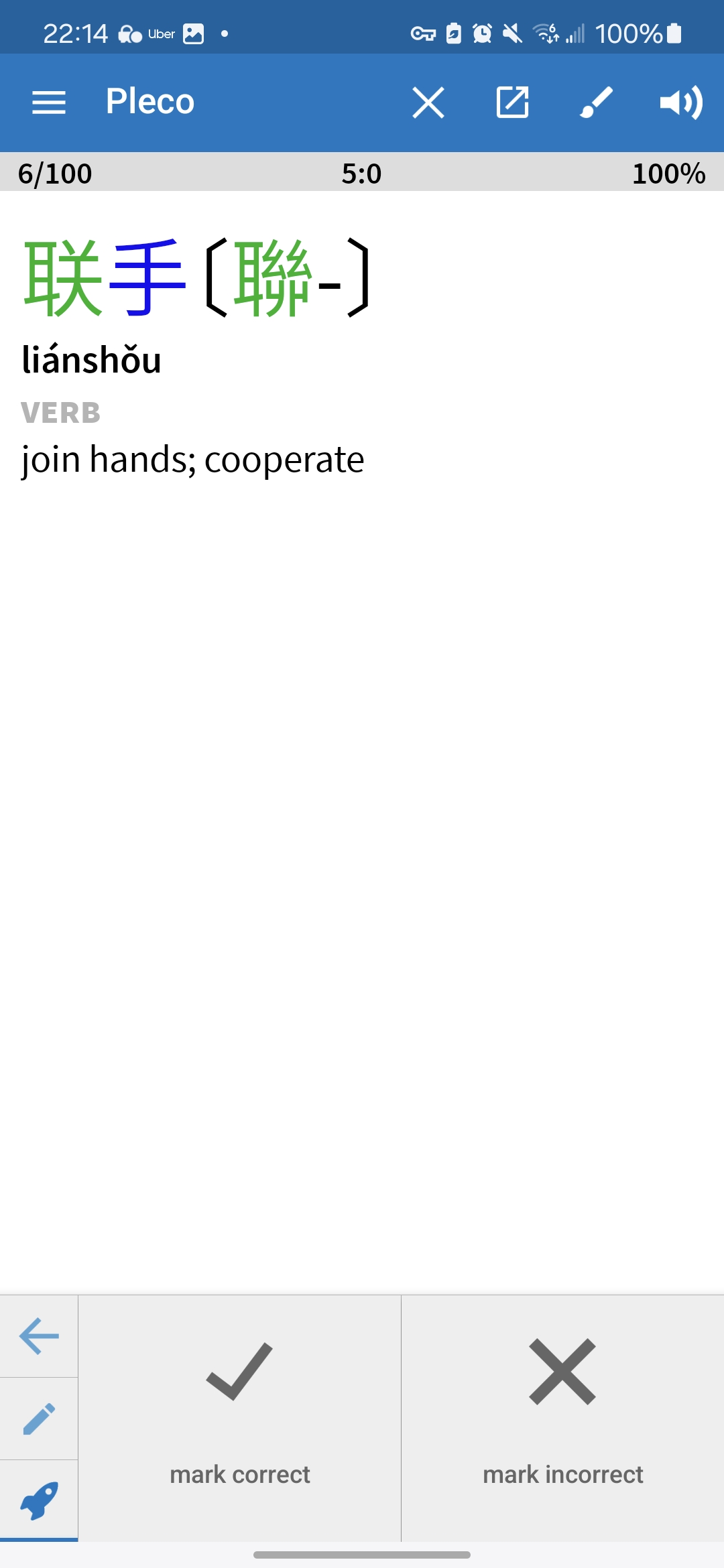End the flashcard session with the X icon

429,102
